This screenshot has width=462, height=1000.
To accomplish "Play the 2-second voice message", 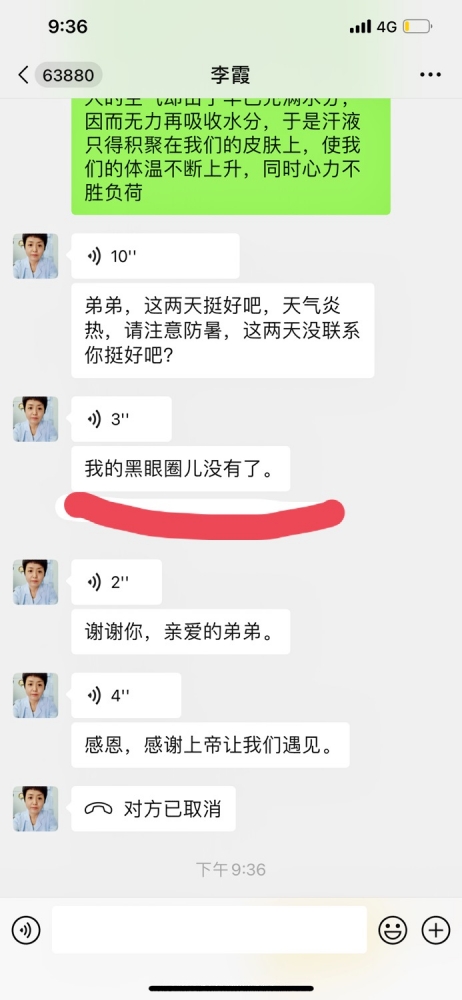I will (x=116, y=582).
